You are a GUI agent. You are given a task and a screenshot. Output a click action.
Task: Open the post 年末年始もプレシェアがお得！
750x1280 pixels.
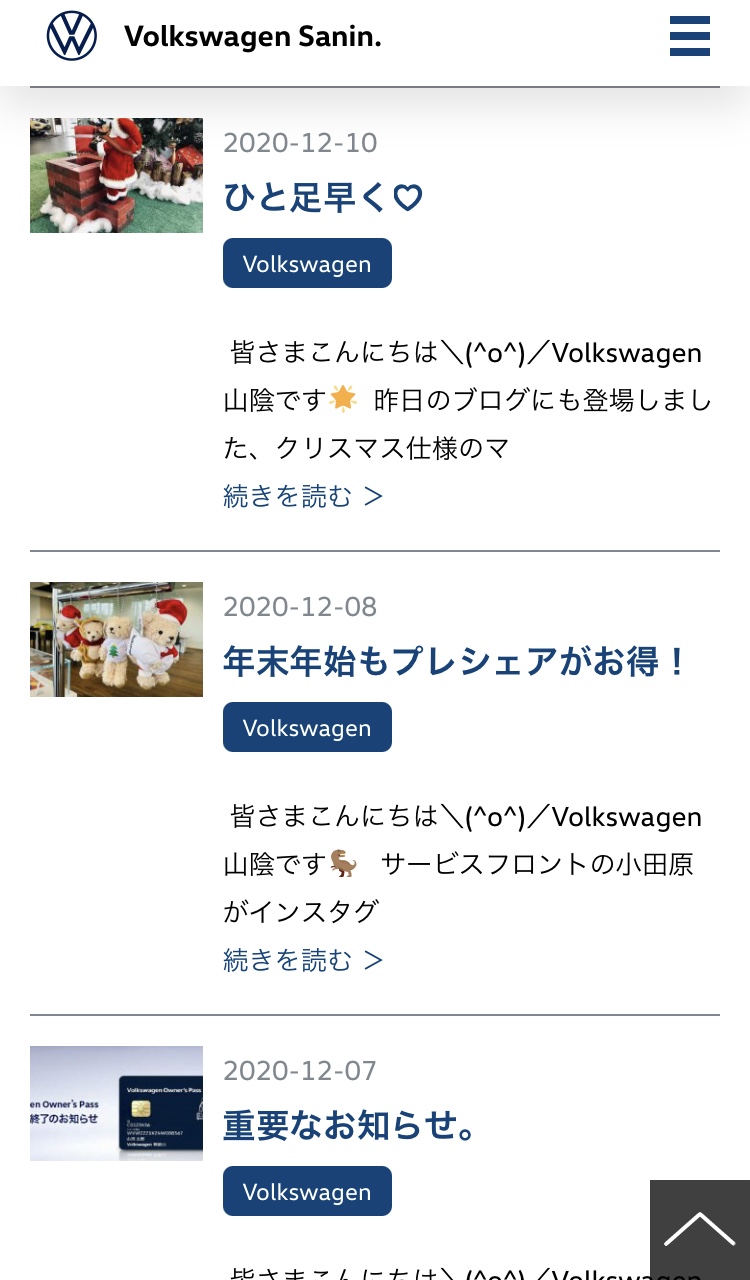(455, 662)
